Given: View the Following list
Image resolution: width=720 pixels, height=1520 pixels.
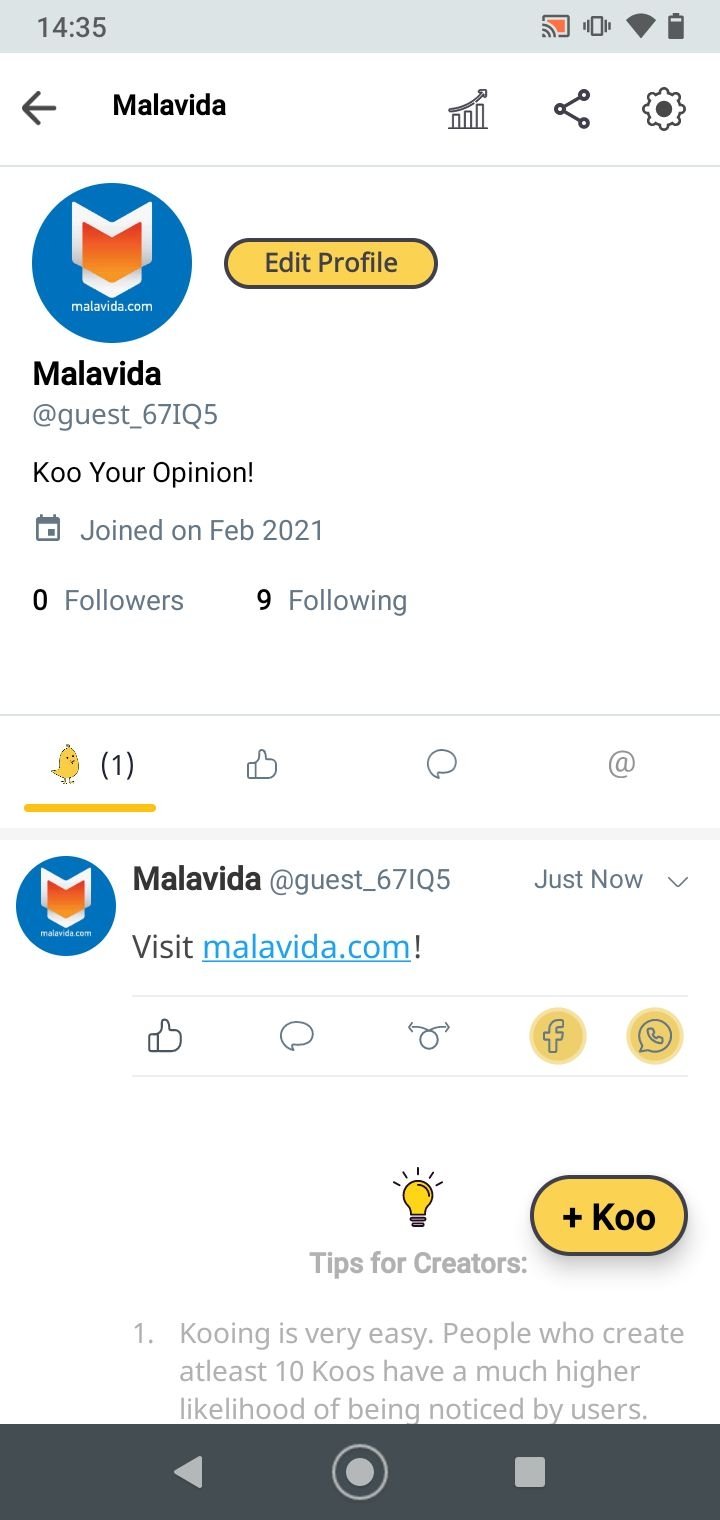Looking at the screenshot, I should (x=332, y=600).
